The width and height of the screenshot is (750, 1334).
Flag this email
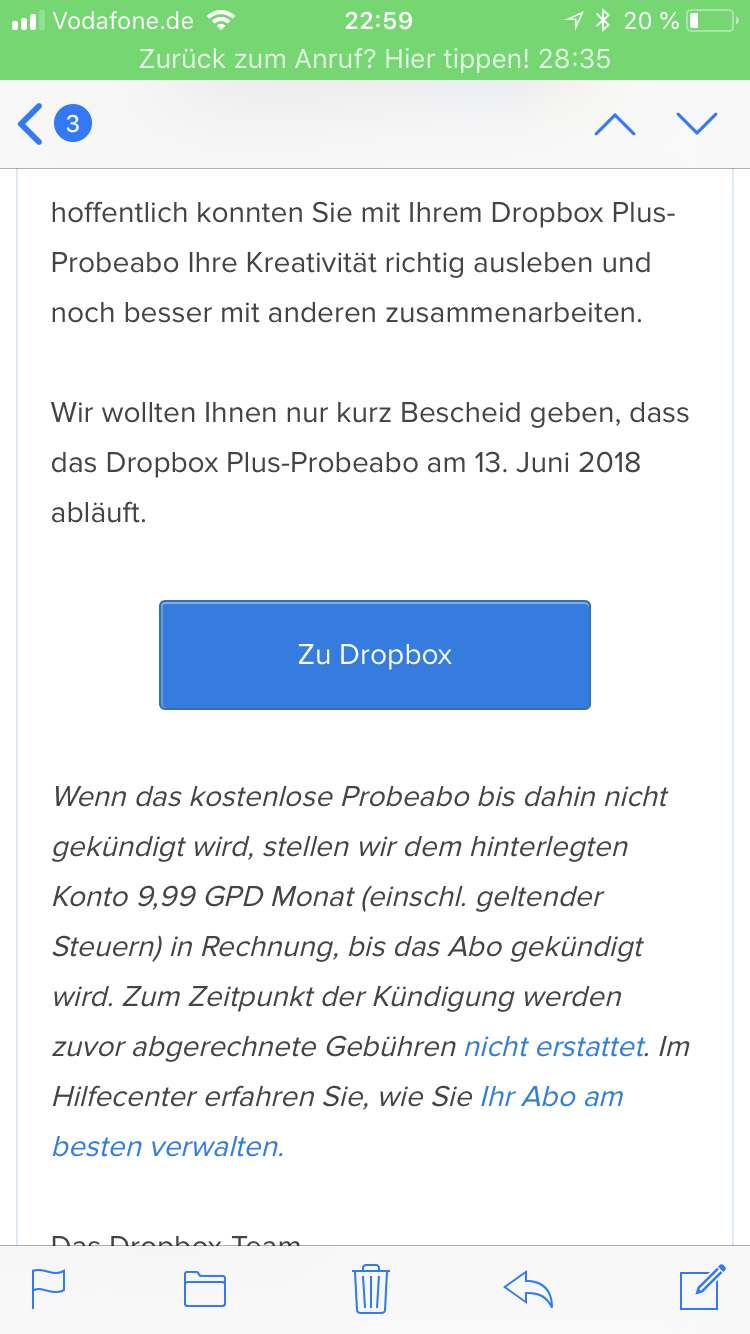click(x=48, y=1288)
